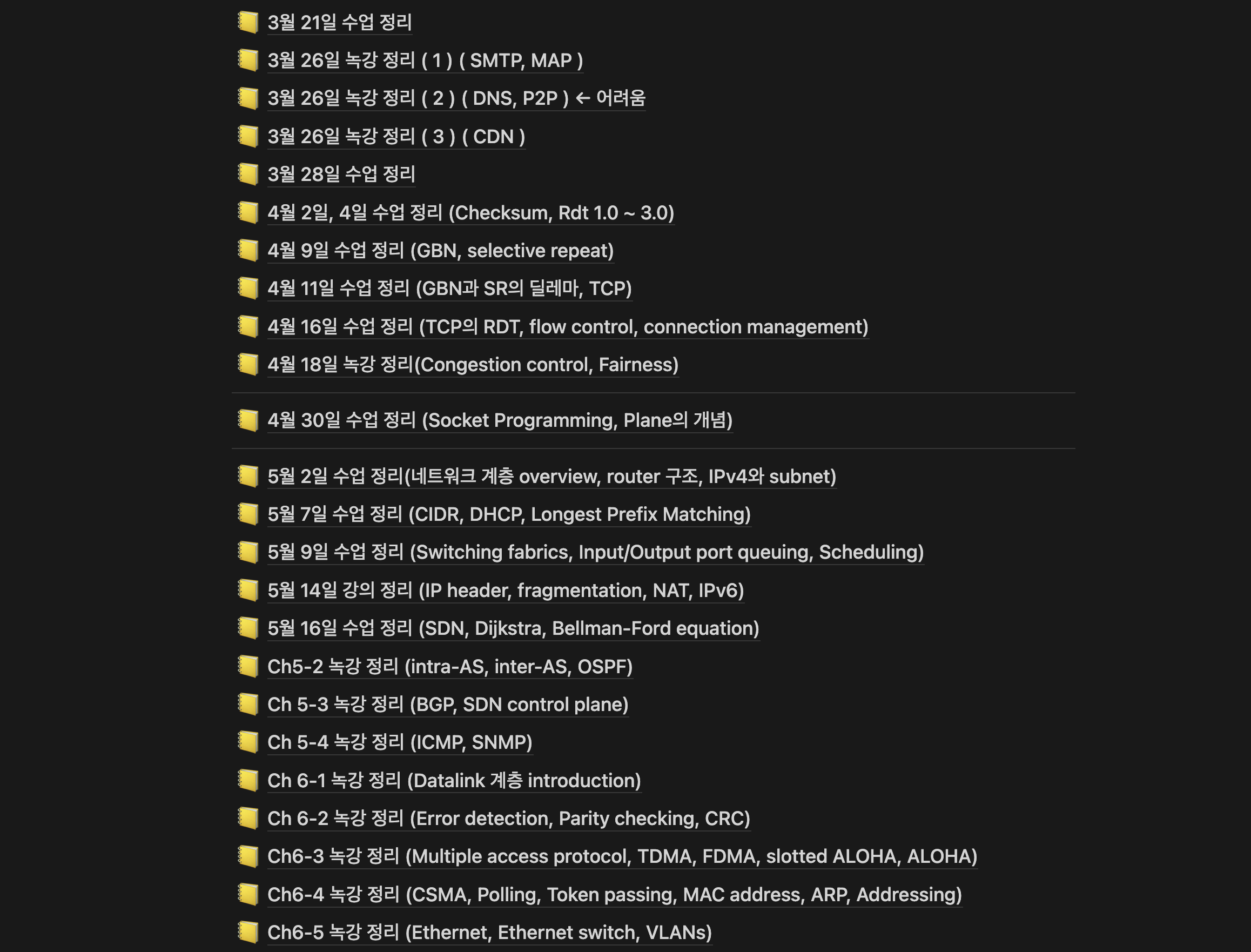The image size is (1251, 952).
Task: Open 5월 2일 네트워크 계층 overview page
Action: pyautogui.click(x=551, y=477)
